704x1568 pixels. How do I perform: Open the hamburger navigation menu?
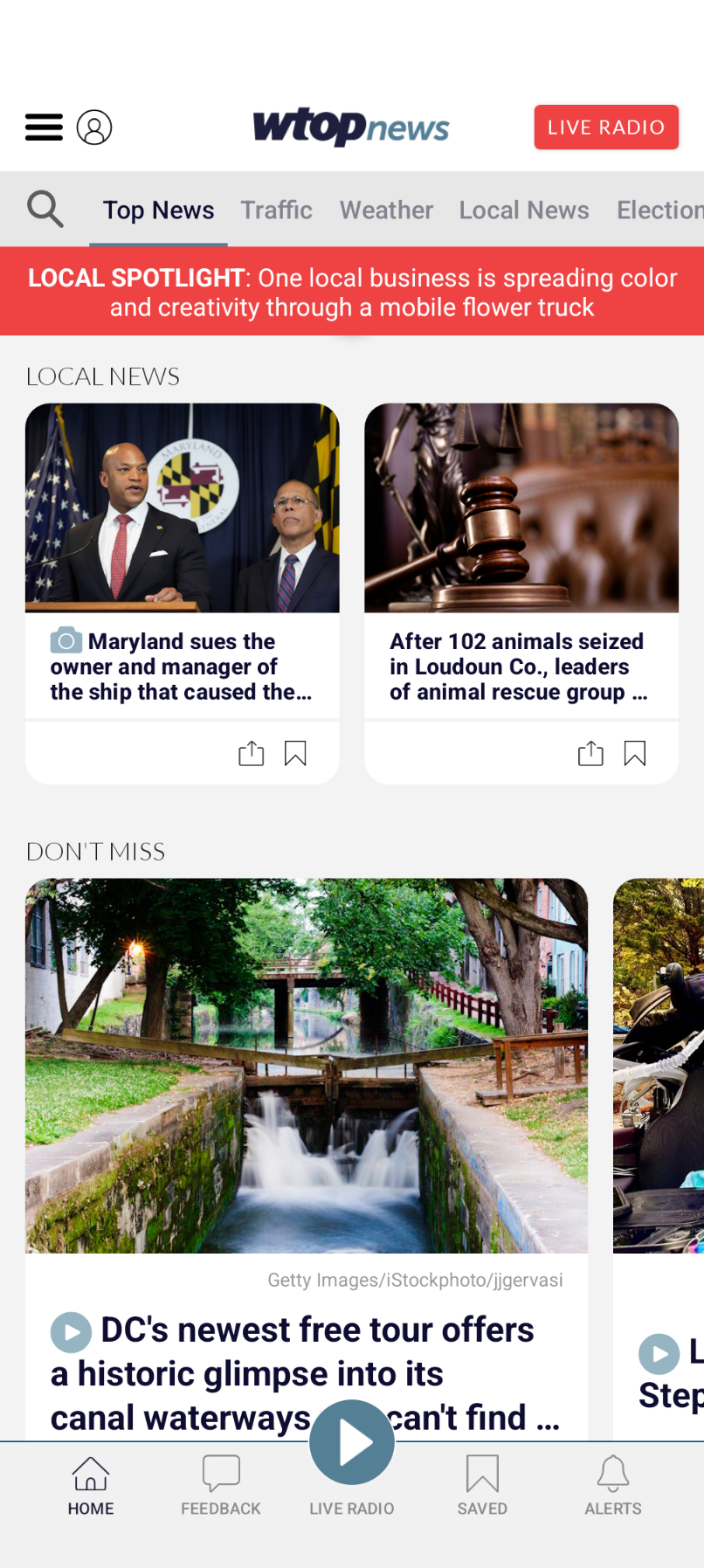(43, 127)
